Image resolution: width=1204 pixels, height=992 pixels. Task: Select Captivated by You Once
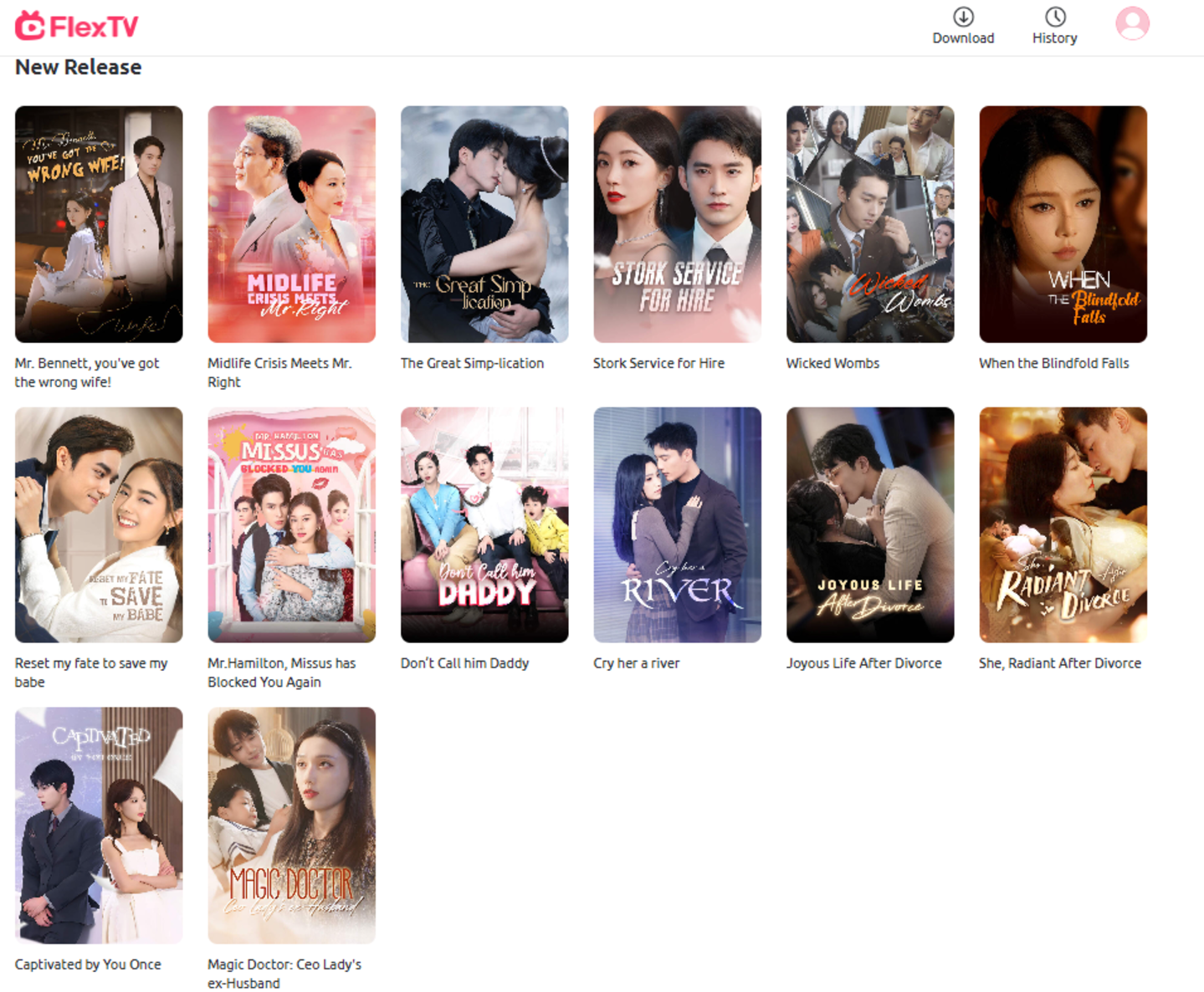tap(99, 825)
